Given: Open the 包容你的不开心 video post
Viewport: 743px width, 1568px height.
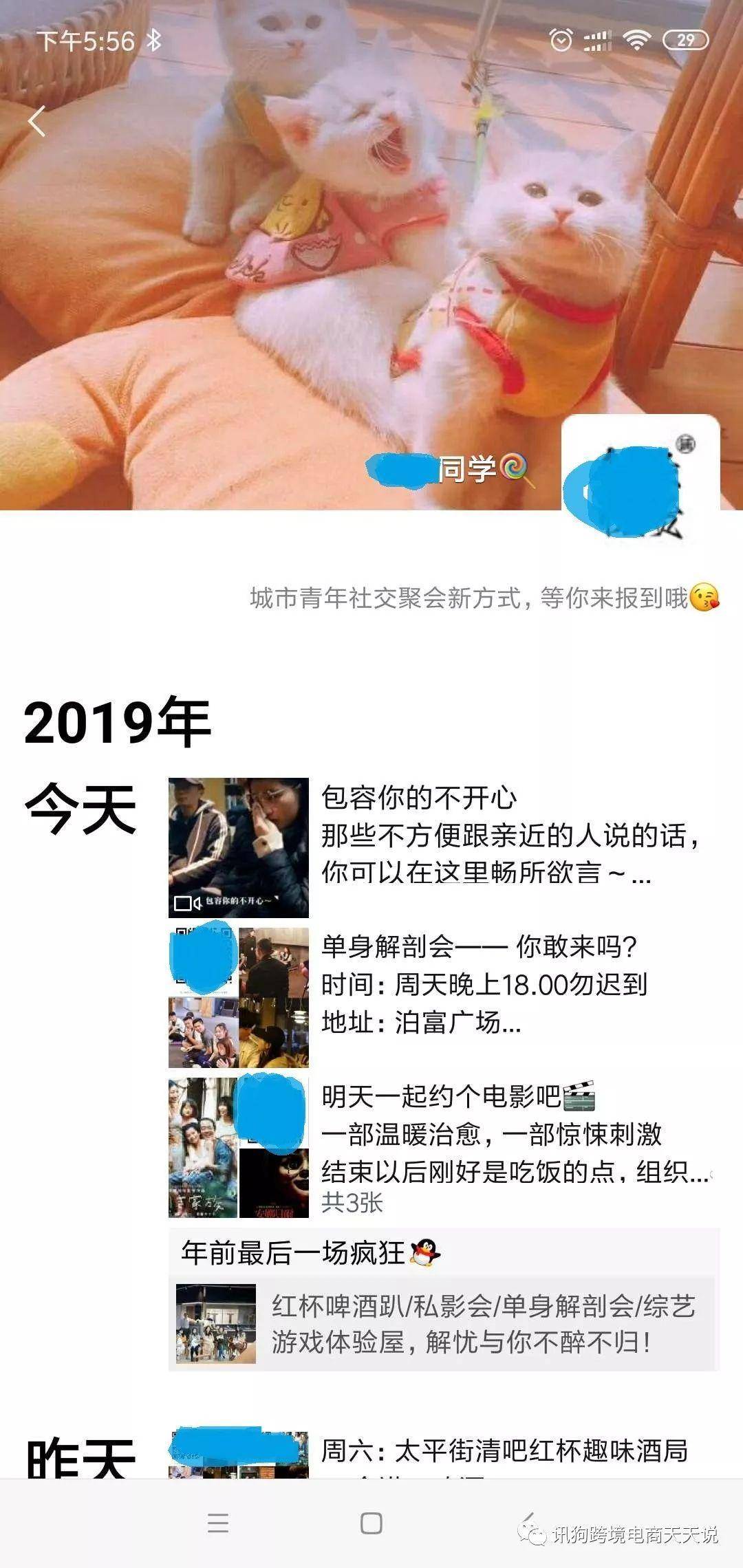Looking at the screenshot, I should pos(239,847).
